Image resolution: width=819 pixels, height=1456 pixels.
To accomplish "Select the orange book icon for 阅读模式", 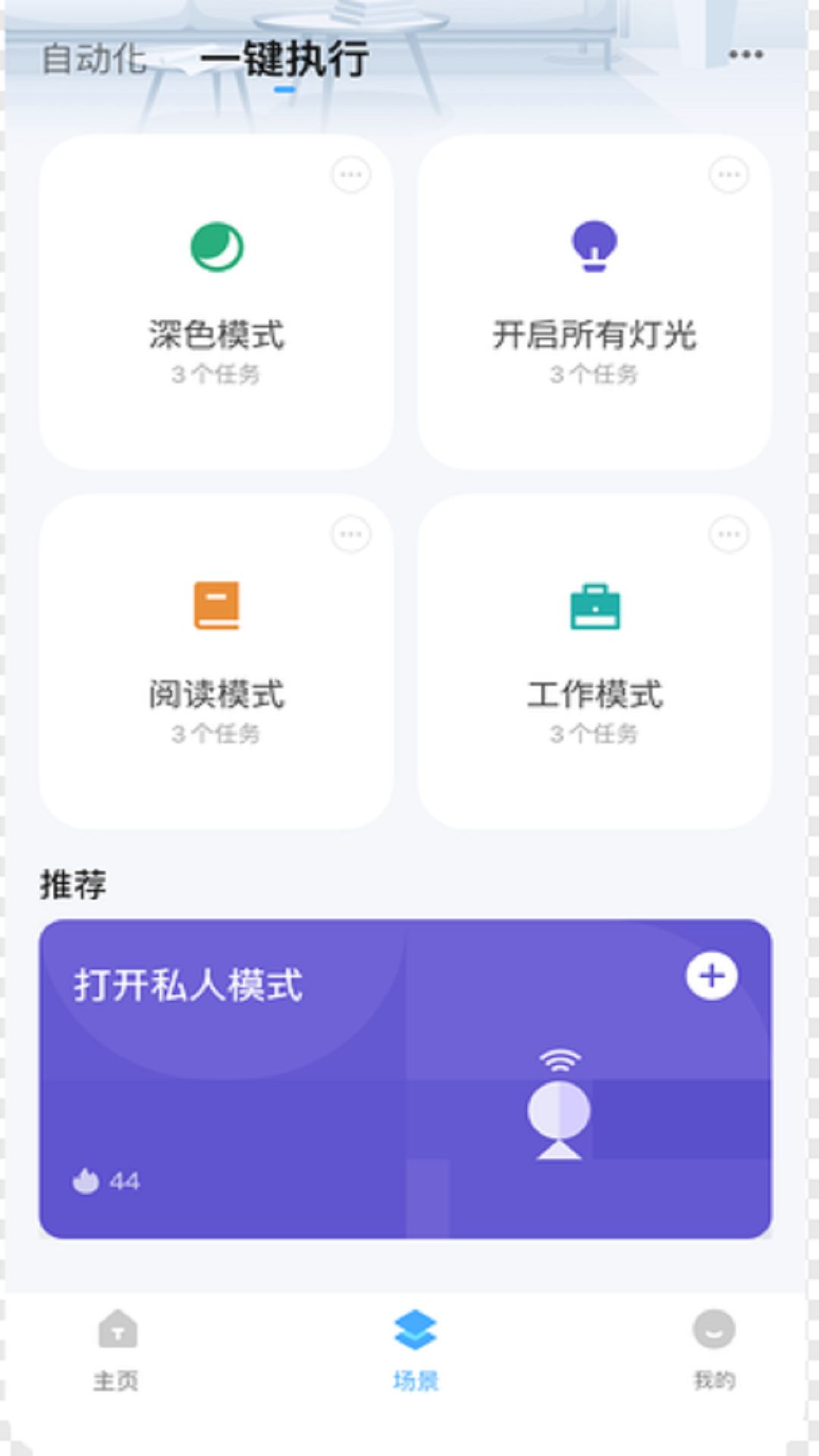I will click(x=215, y=604).
